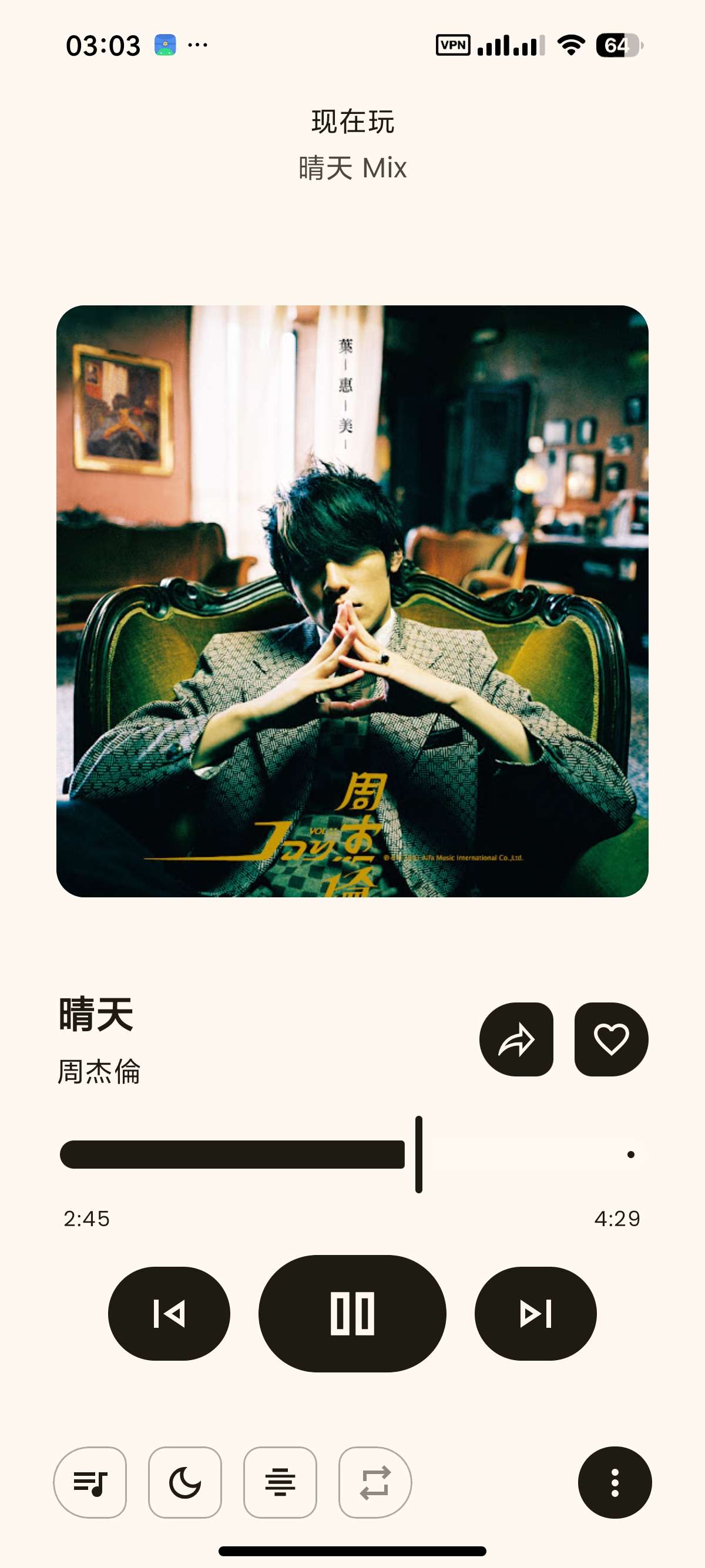705x1568 pixels.
Task: Set the sleep timer
Action: coord(185,1482)
